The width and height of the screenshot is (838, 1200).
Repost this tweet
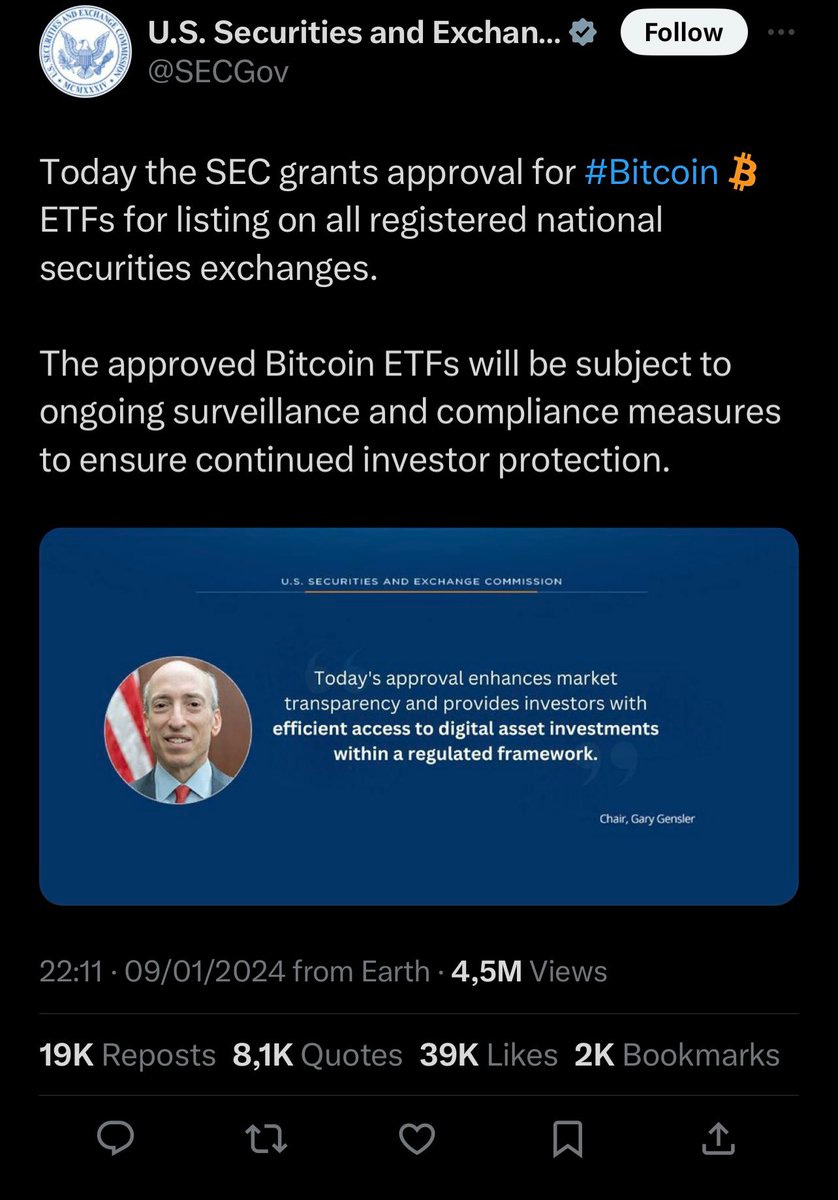(264, 1137)
